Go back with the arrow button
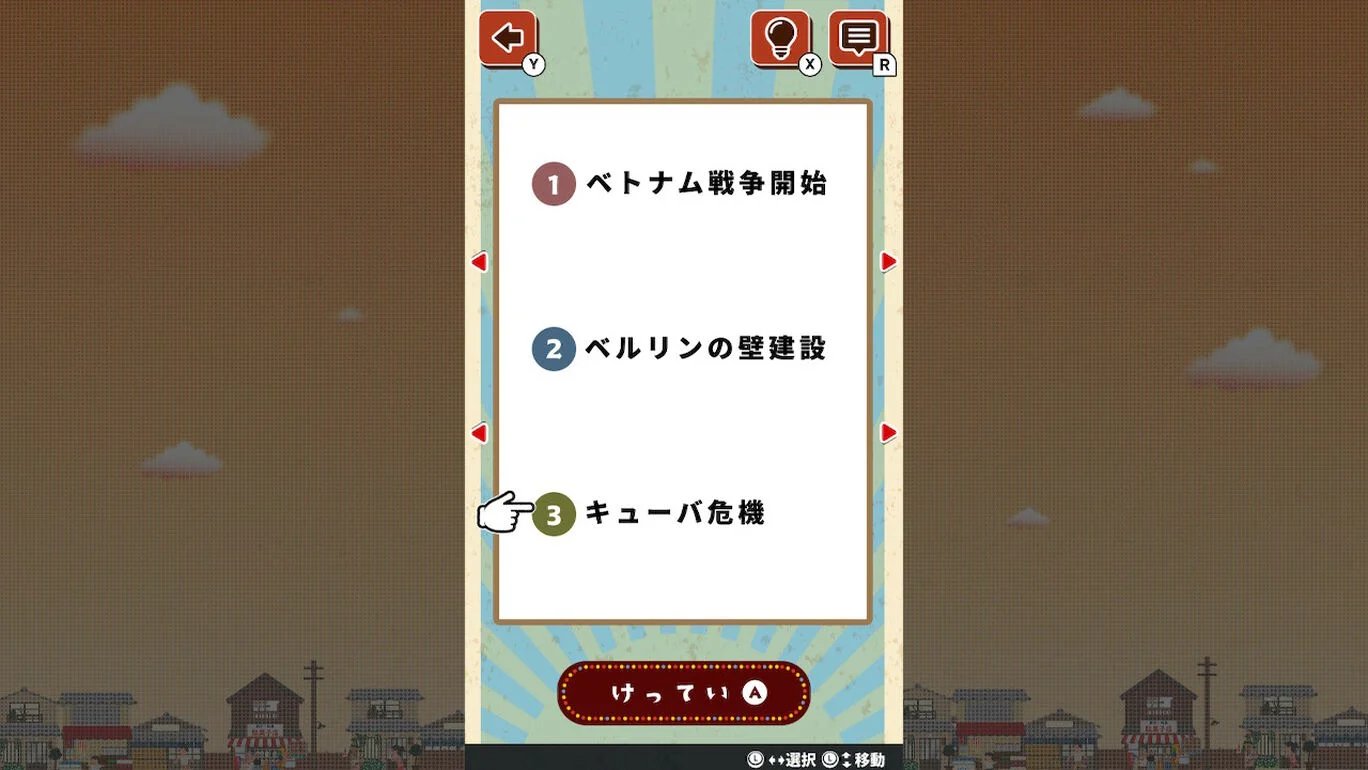 (508, 39)
